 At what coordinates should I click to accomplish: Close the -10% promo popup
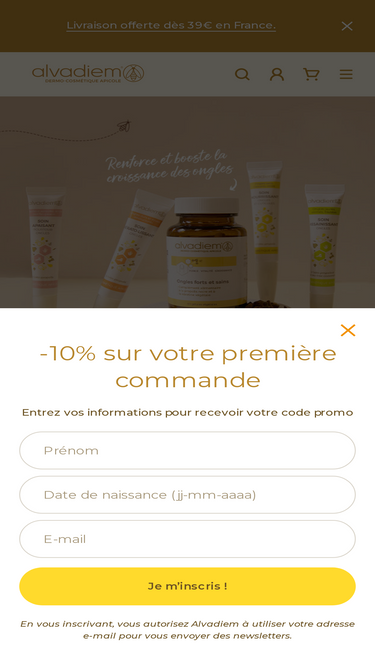(x=348, y=331)
